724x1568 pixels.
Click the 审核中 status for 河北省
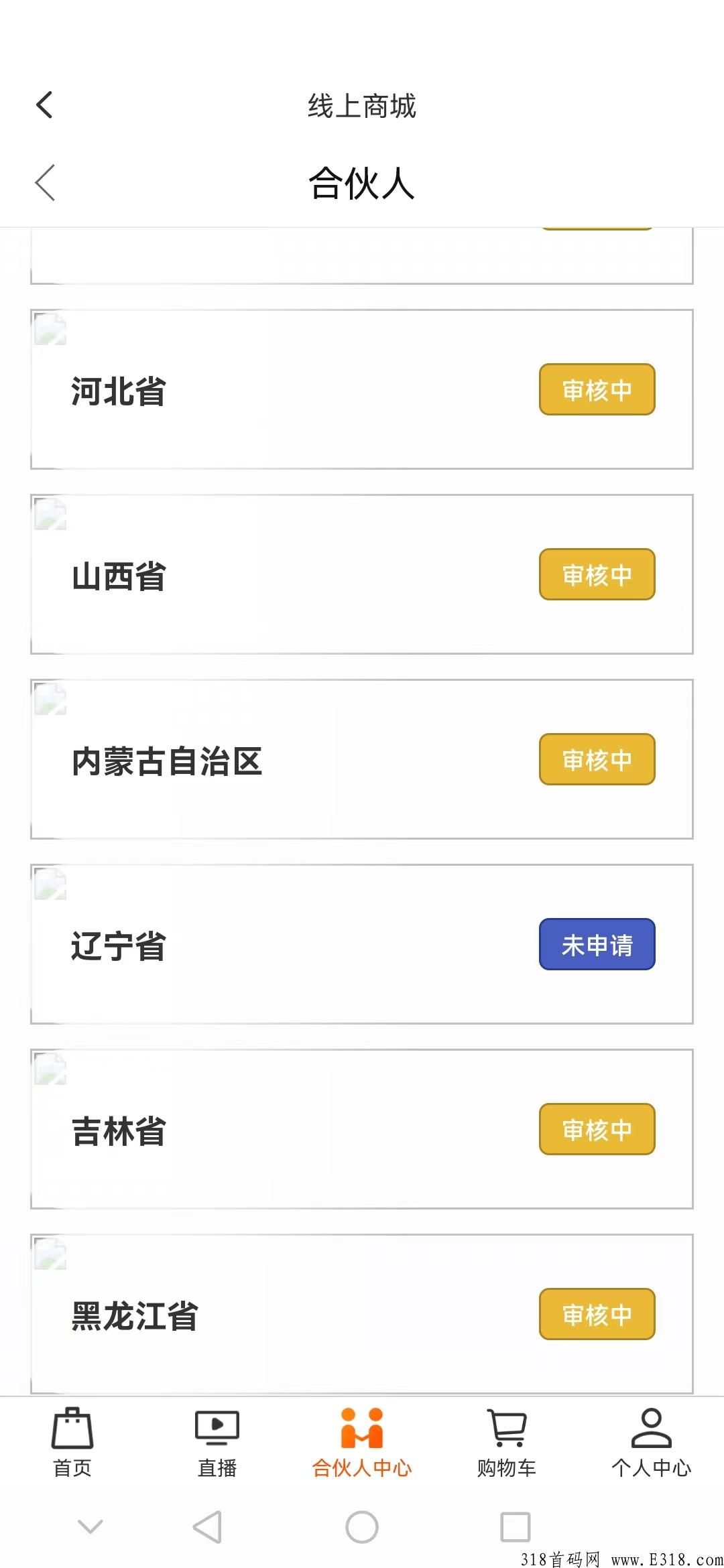click(597, 390)
